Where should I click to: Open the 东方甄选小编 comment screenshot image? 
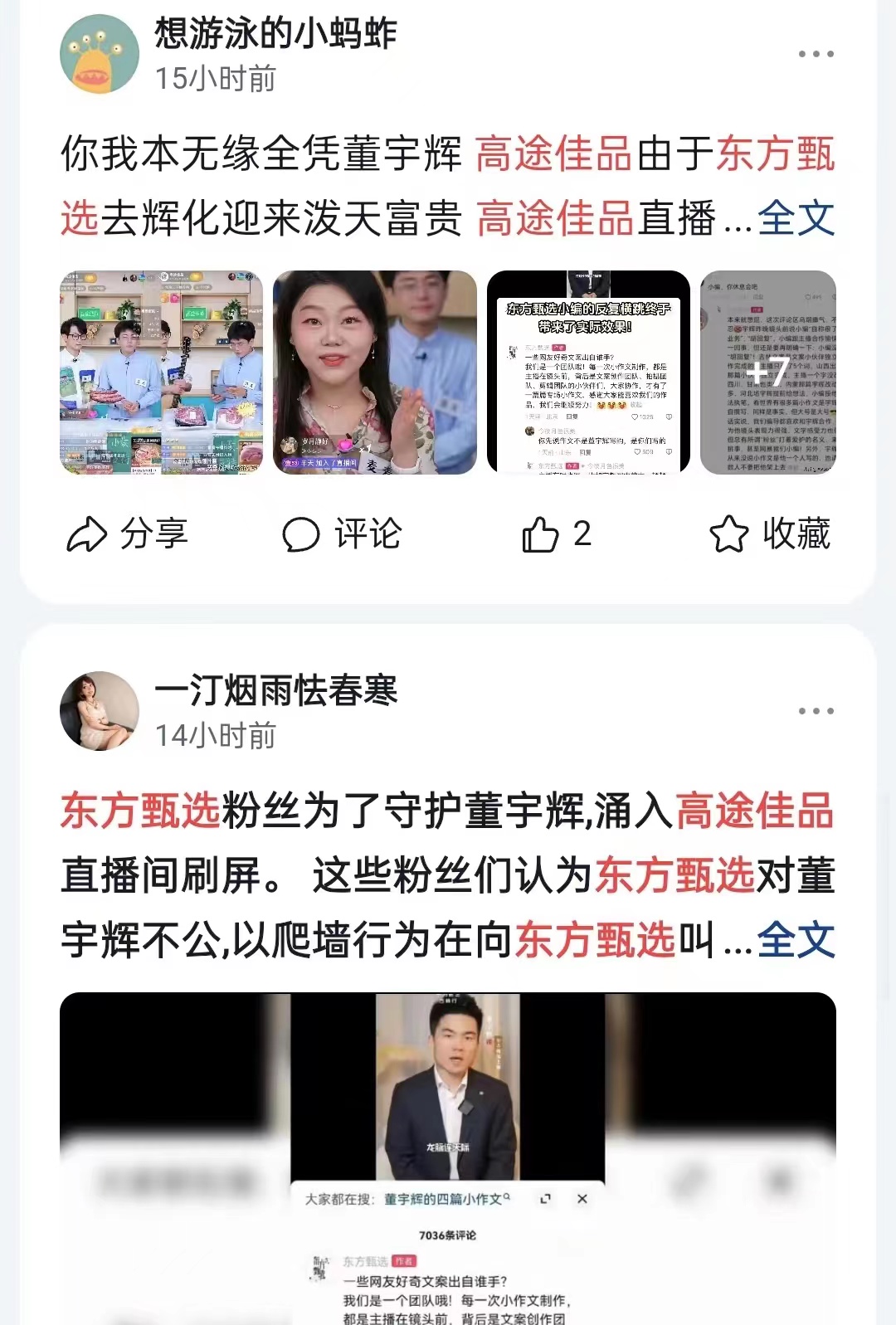(588, 373)
